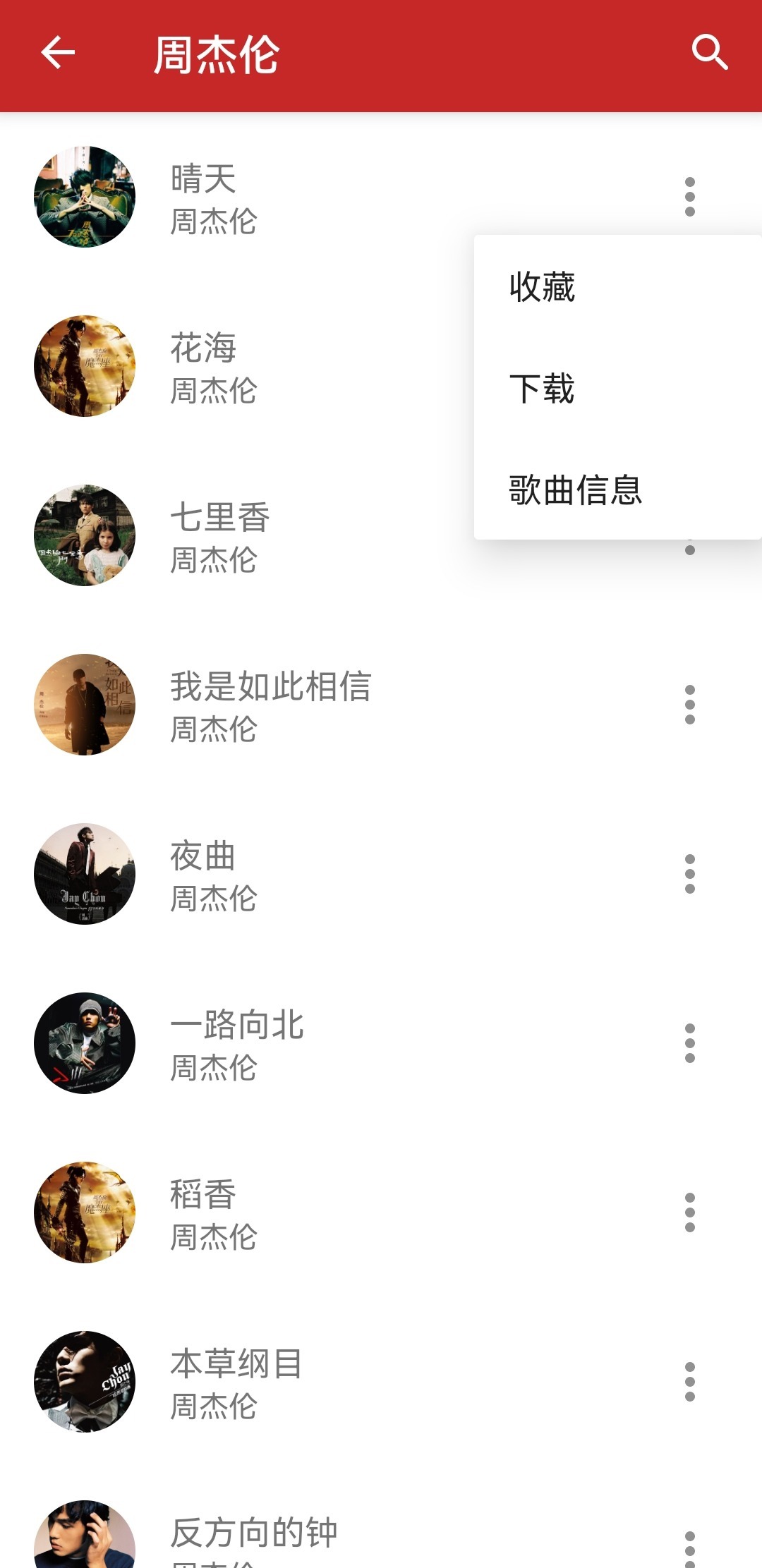Tap the three-dot icon beside 晴天

tap(690, 197)
